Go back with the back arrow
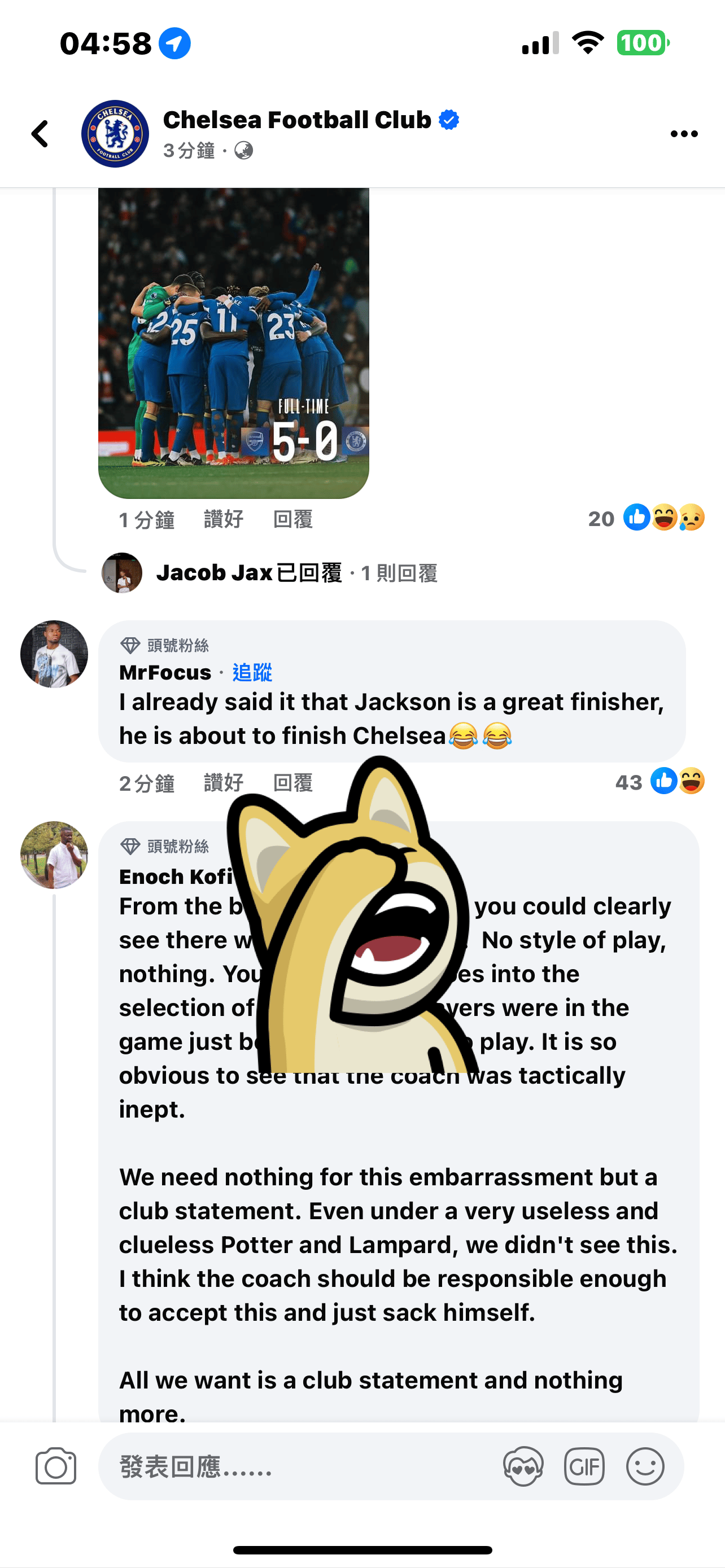This screenshot has height=1568, width=725. click(x=40, y=133)
